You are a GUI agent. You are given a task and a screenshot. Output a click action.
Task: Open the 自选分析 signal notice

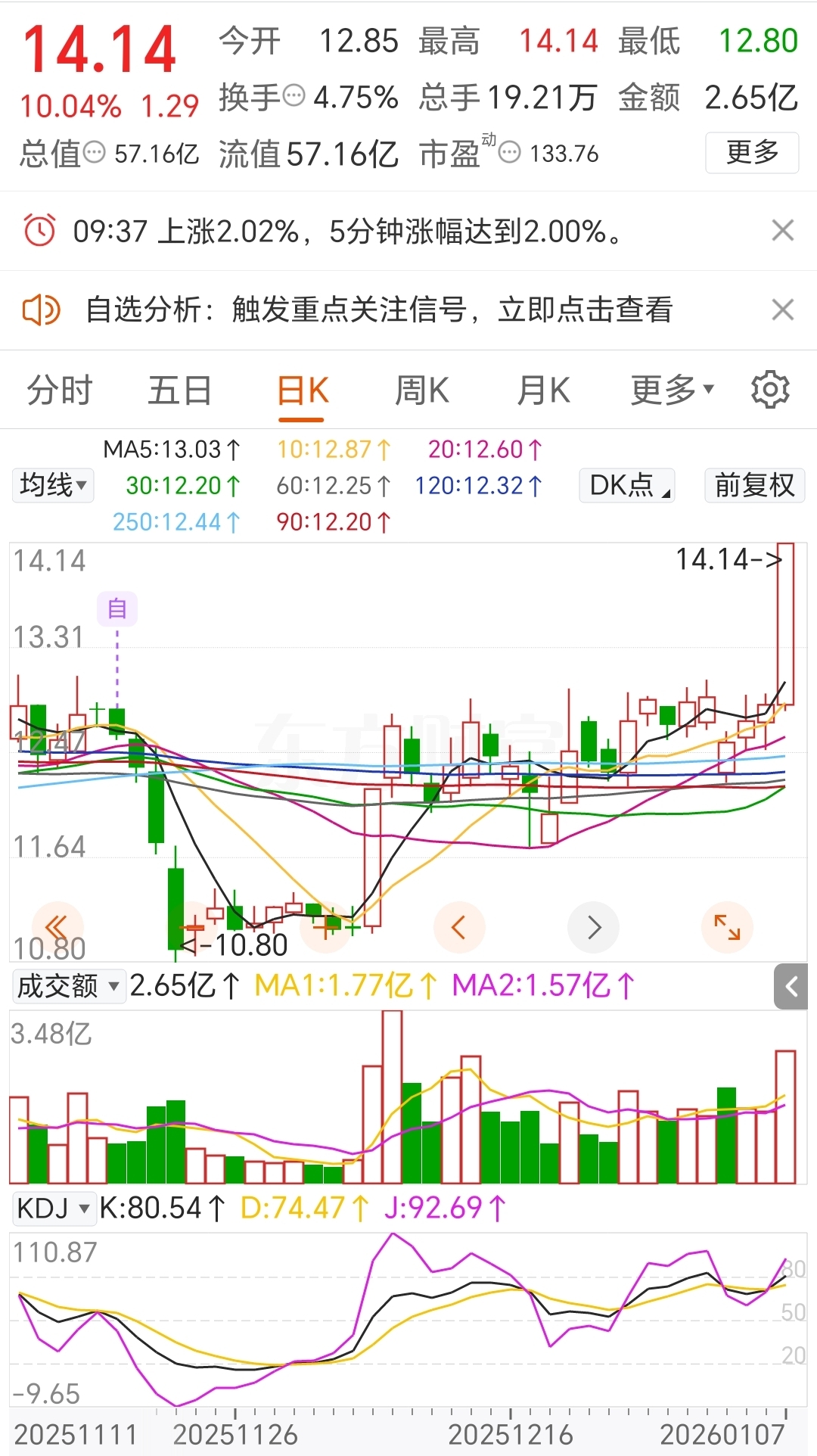[x=378, y=310]
